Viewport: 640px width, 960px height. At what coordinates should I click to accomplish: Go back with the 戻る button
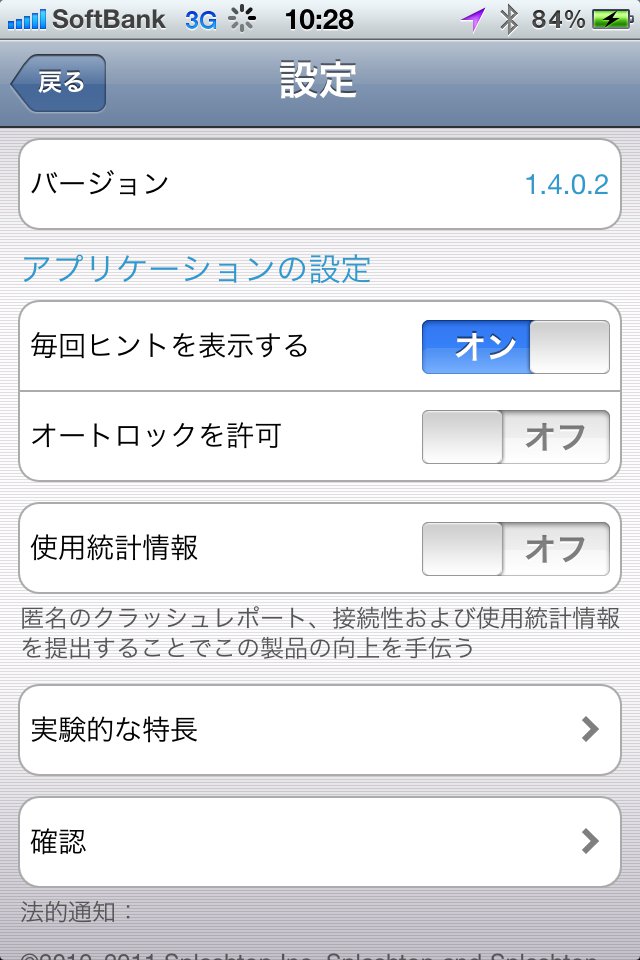(x=59, y=83)
